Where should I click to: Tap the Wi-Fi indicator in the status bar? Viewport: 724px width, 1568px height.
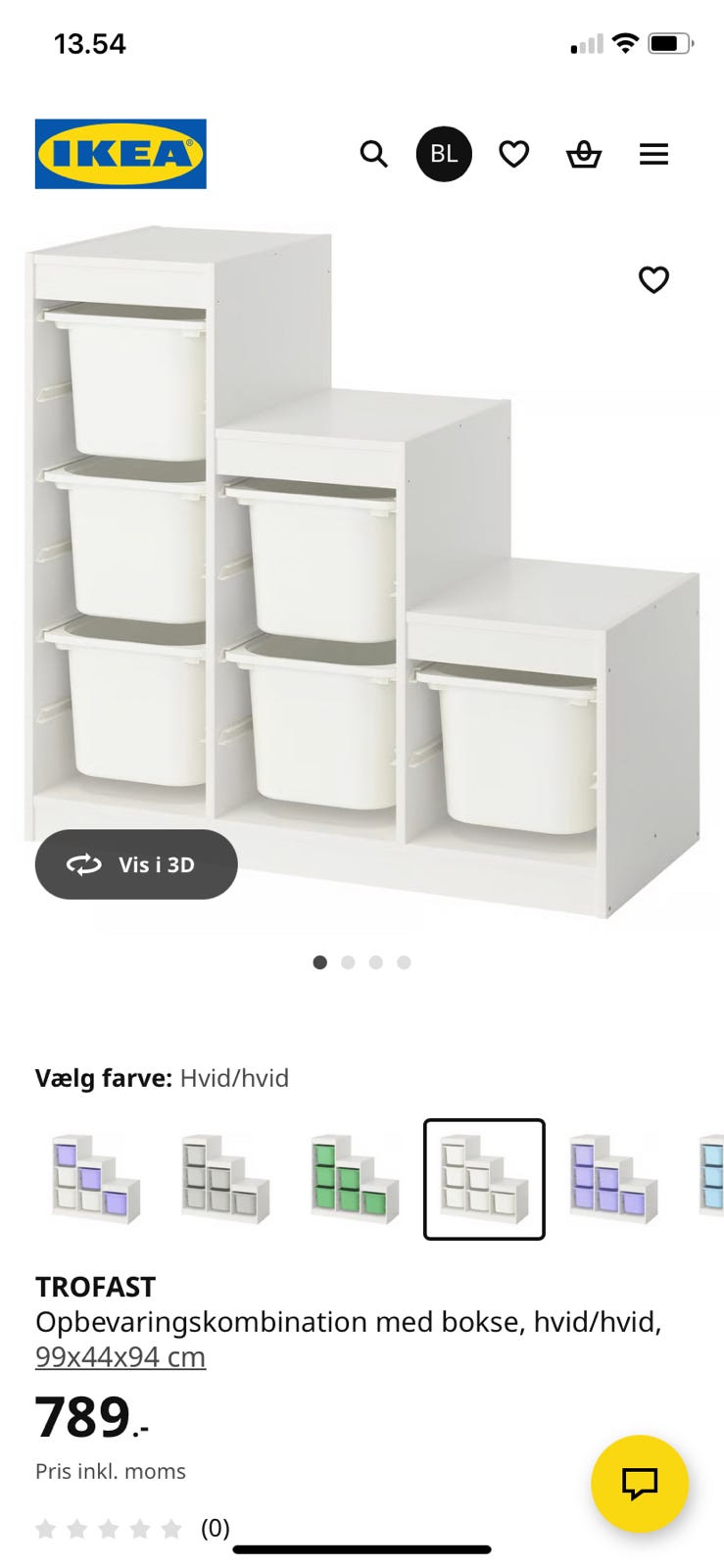point(626,43)
